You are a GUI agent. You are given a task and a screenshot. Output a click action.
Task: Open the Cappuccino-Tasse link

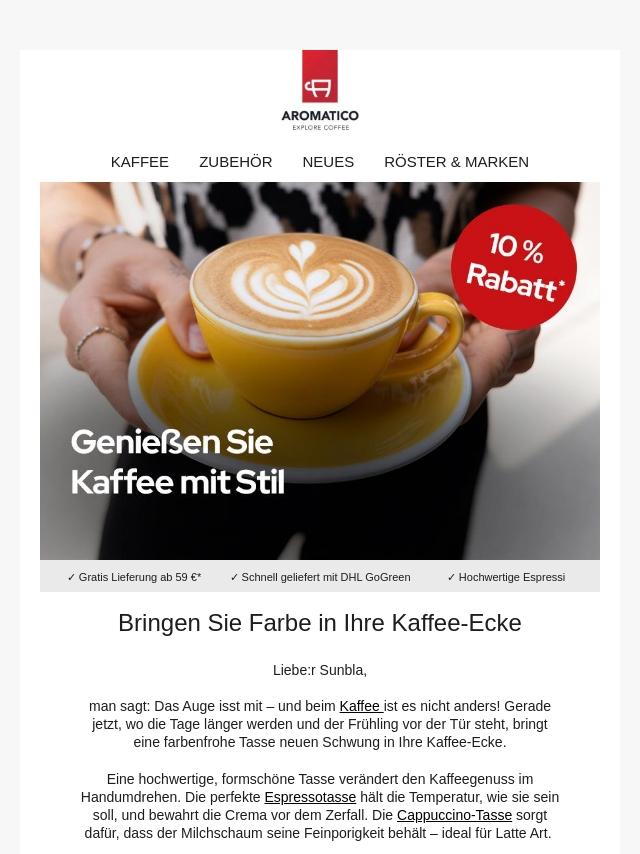[454, 815]
